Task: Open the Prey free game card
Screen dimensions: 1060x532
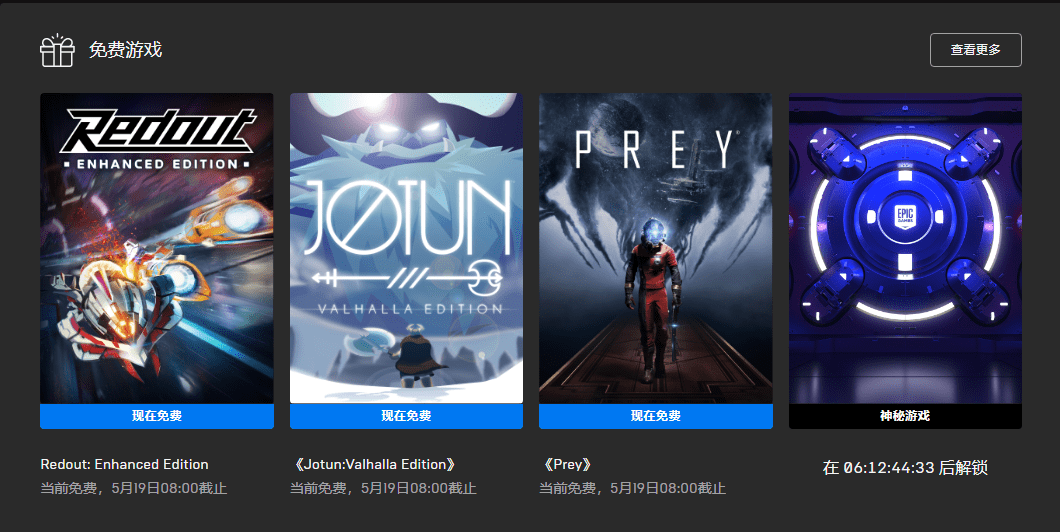Action: [x=655, y=250]
